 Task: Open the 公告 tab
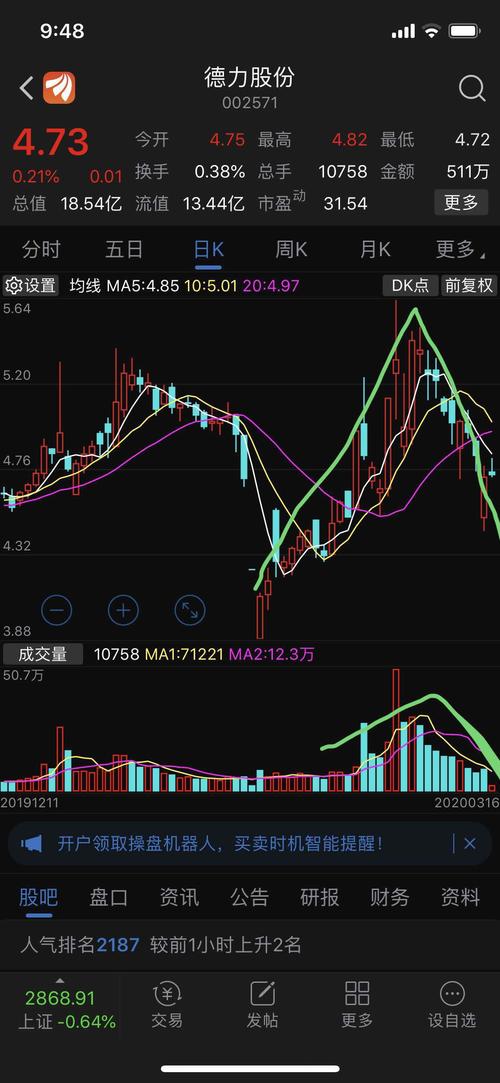tap(249, 897)
